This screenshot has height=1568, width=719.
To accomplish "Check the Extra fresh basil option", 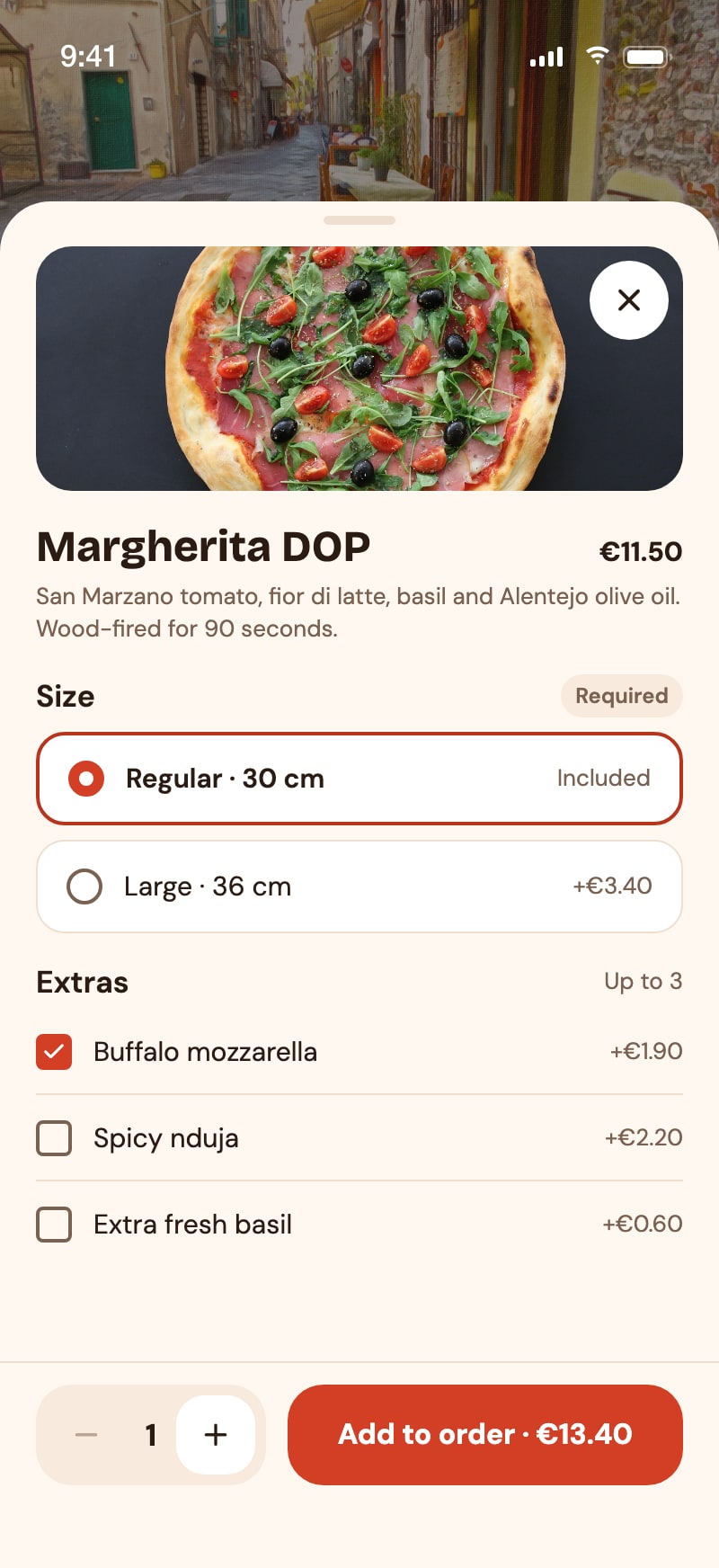I will coord(359,1225).
